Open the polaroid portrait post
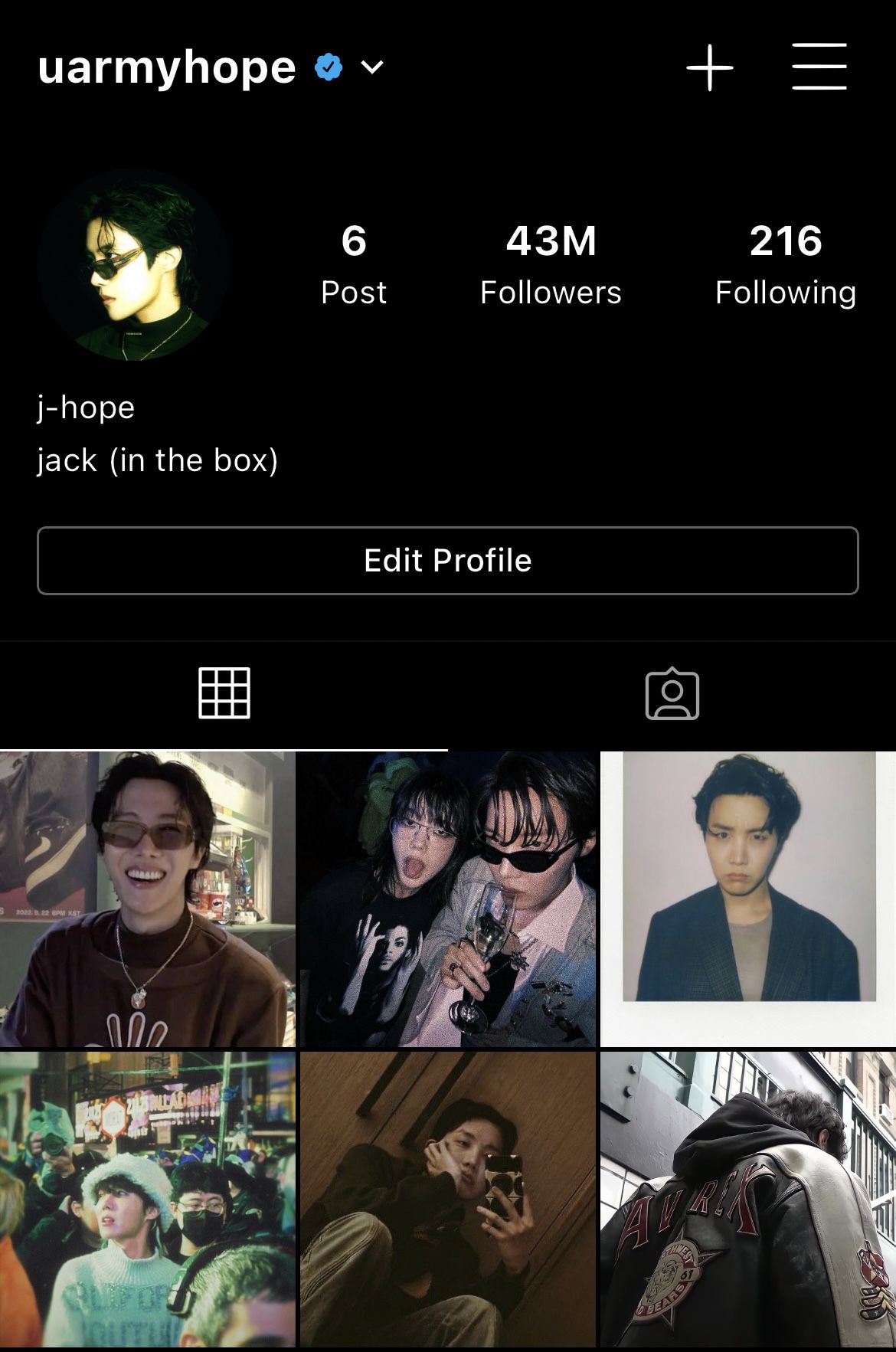This screenshot has height=1352, width=896. click(x=748, y=899)
